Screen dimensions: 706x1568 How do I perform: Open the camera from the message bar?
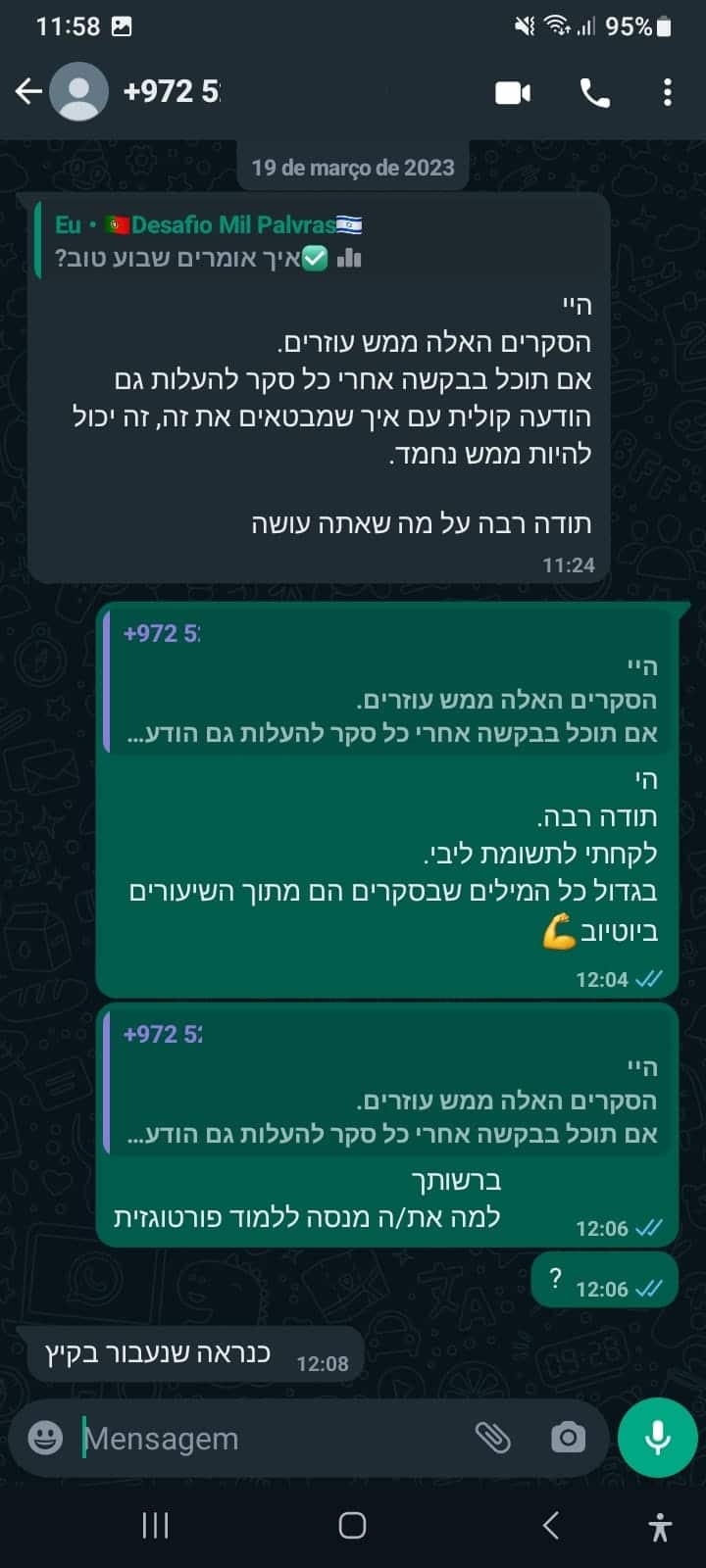568,1438
